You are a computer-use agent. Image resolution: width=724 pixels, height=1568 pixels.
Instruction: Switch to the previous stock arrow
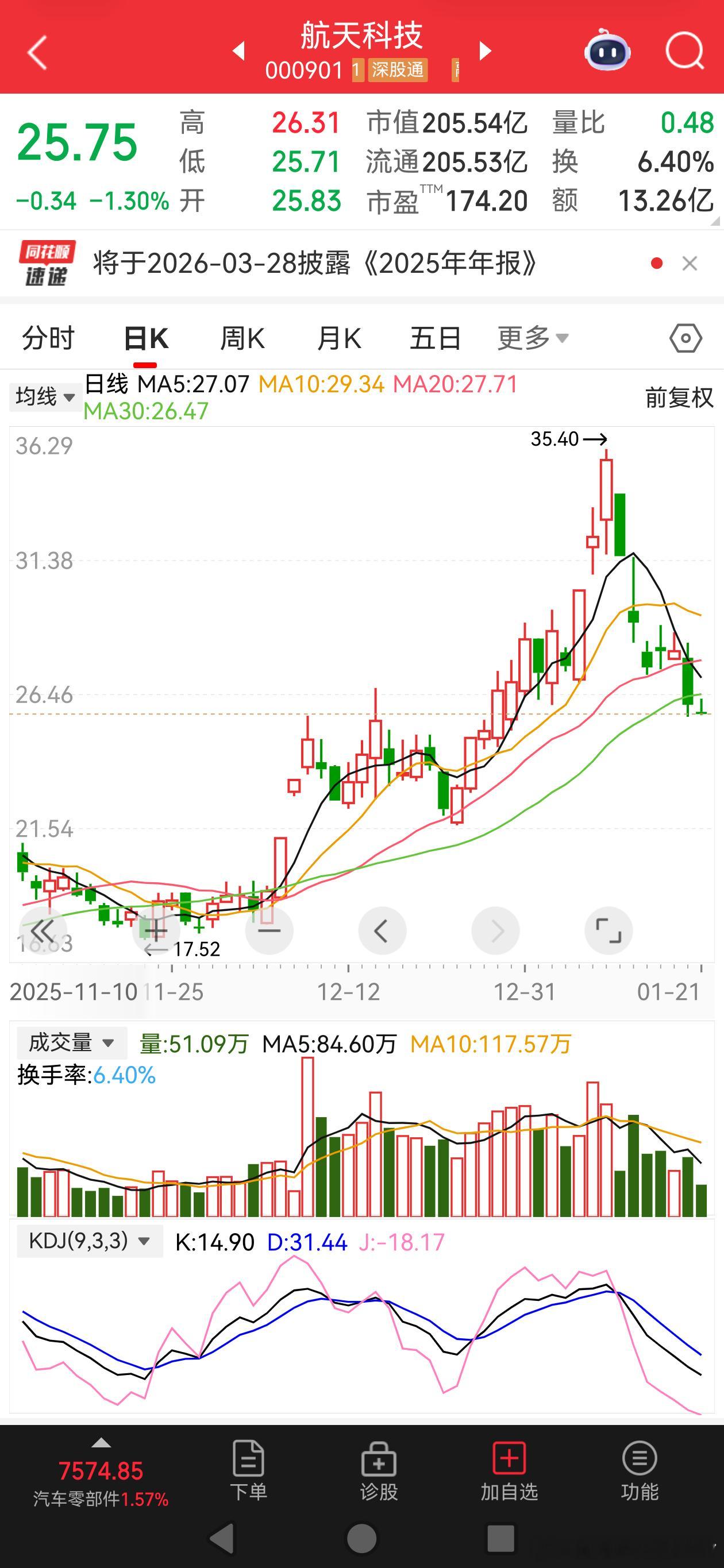click(x=239, y=51)
